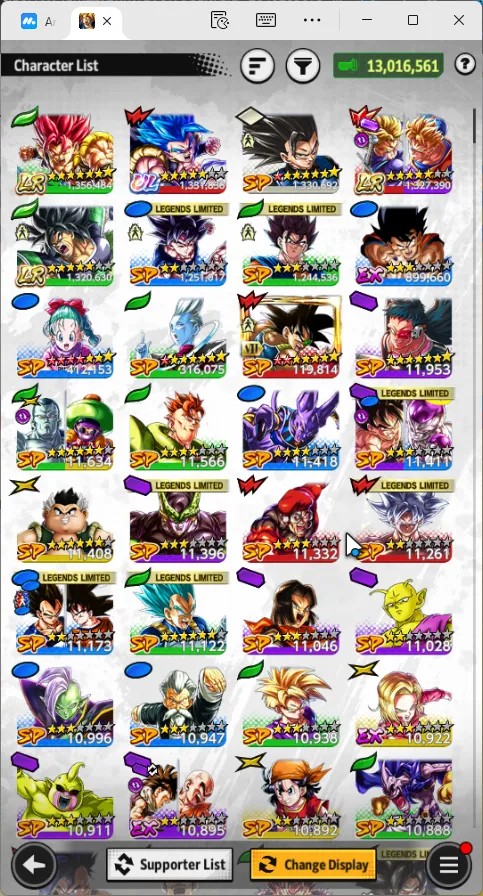Select Cell card with power 11,396
483x896 pixels.
177,520
